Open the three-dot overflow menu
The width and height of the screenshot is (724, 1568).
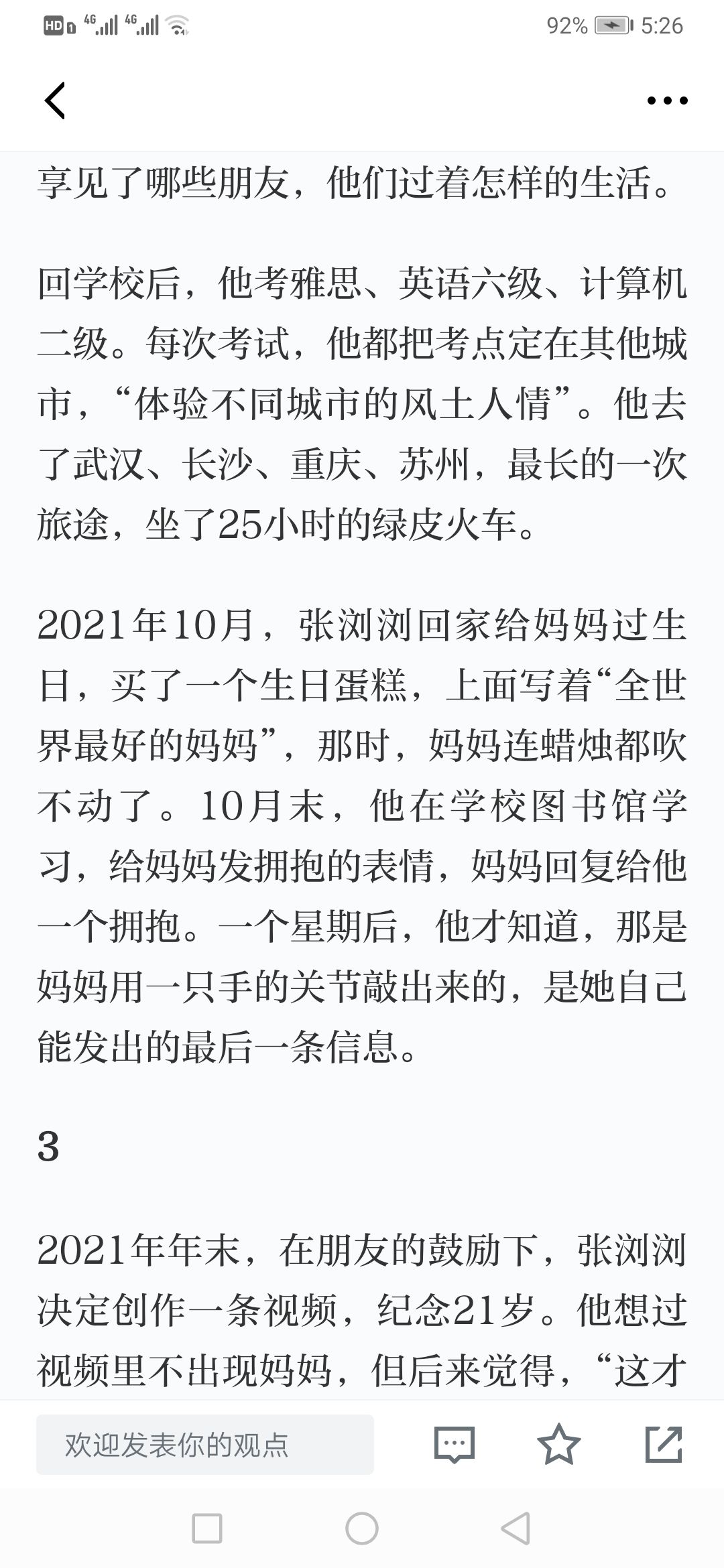(667, 101)
